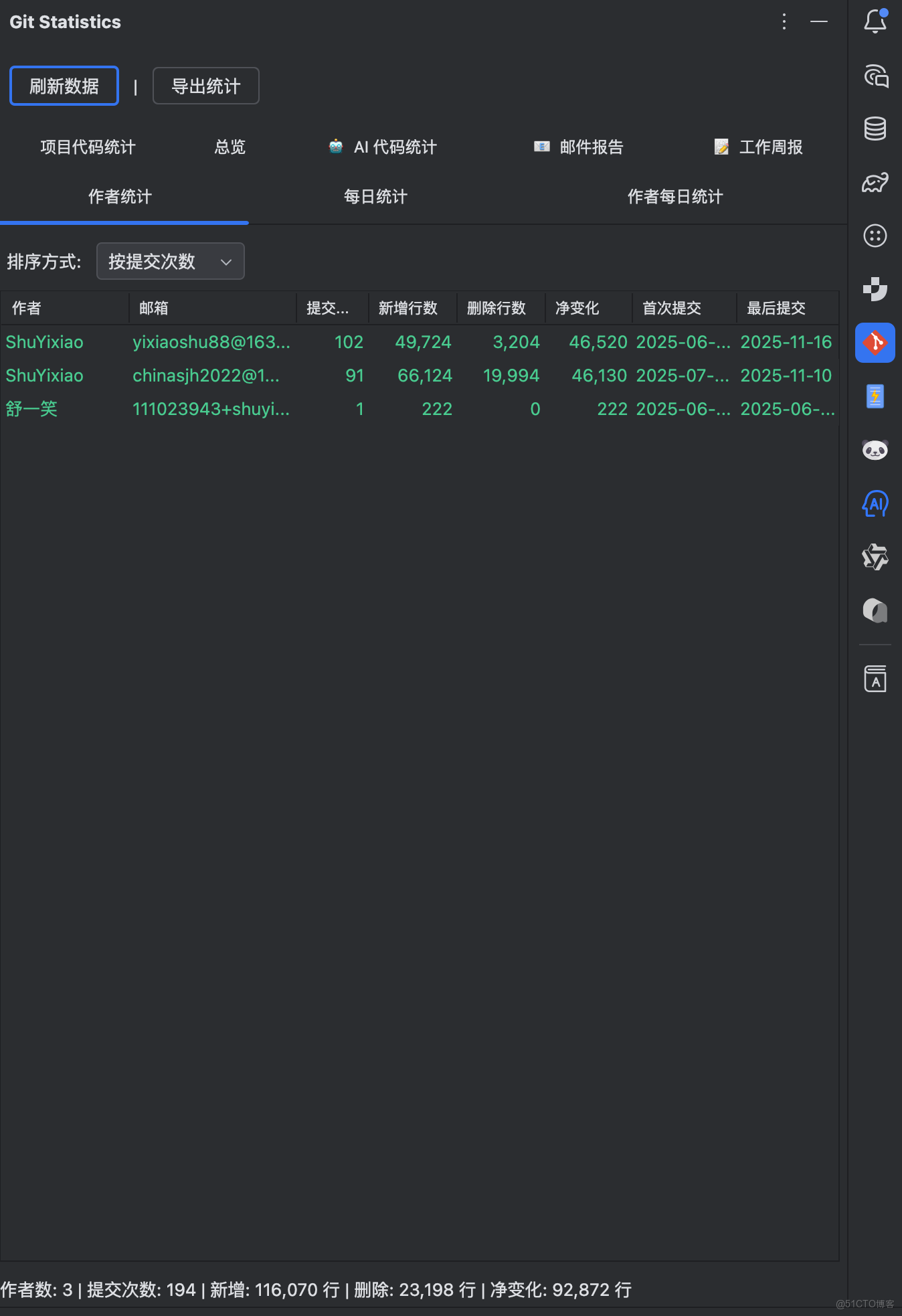
Task: Open the database tool window icon
Action: click(875, 129)
